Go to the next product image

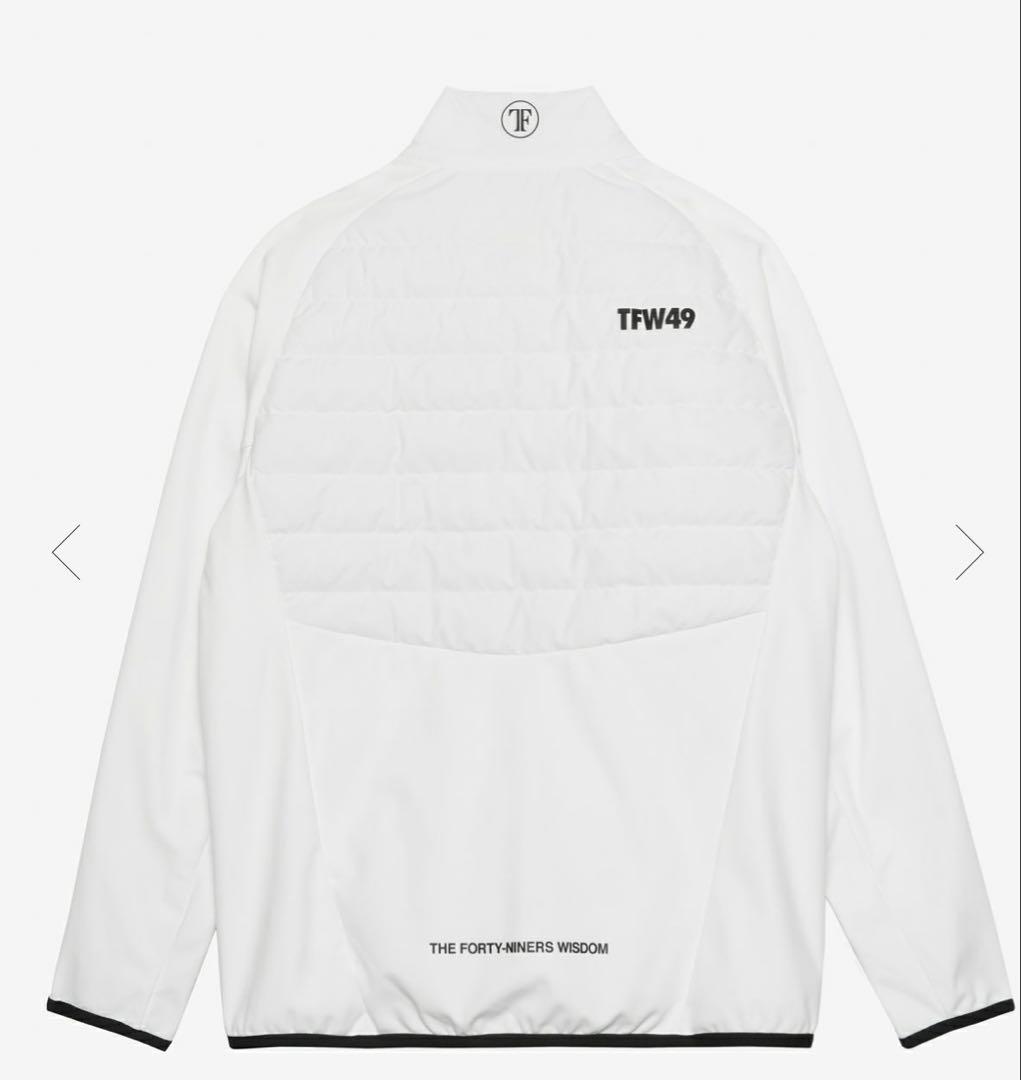pyautogui.click(x=968, y=552)
